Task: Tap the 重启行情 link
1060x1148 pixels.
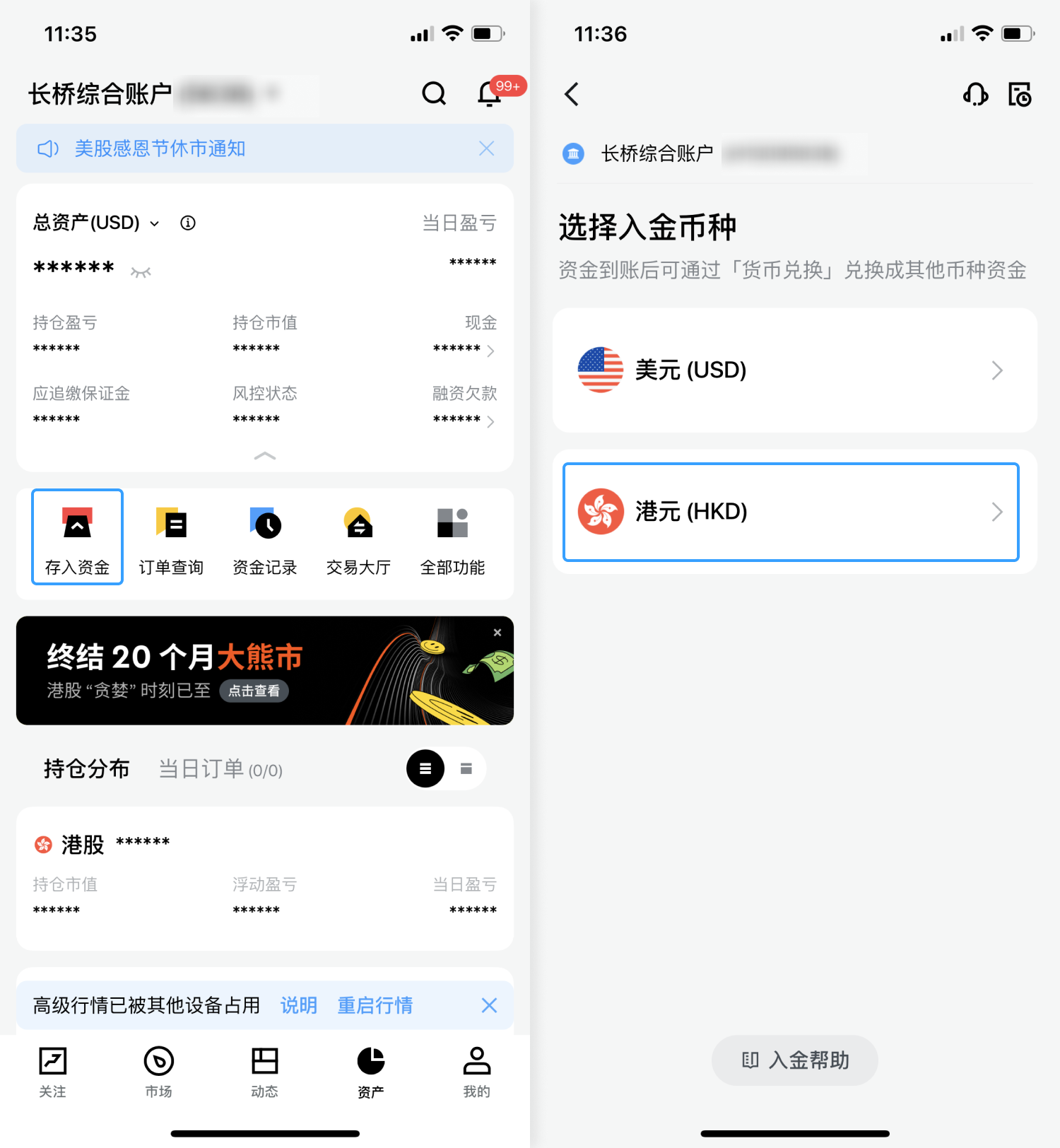Action: (375, 1005)
